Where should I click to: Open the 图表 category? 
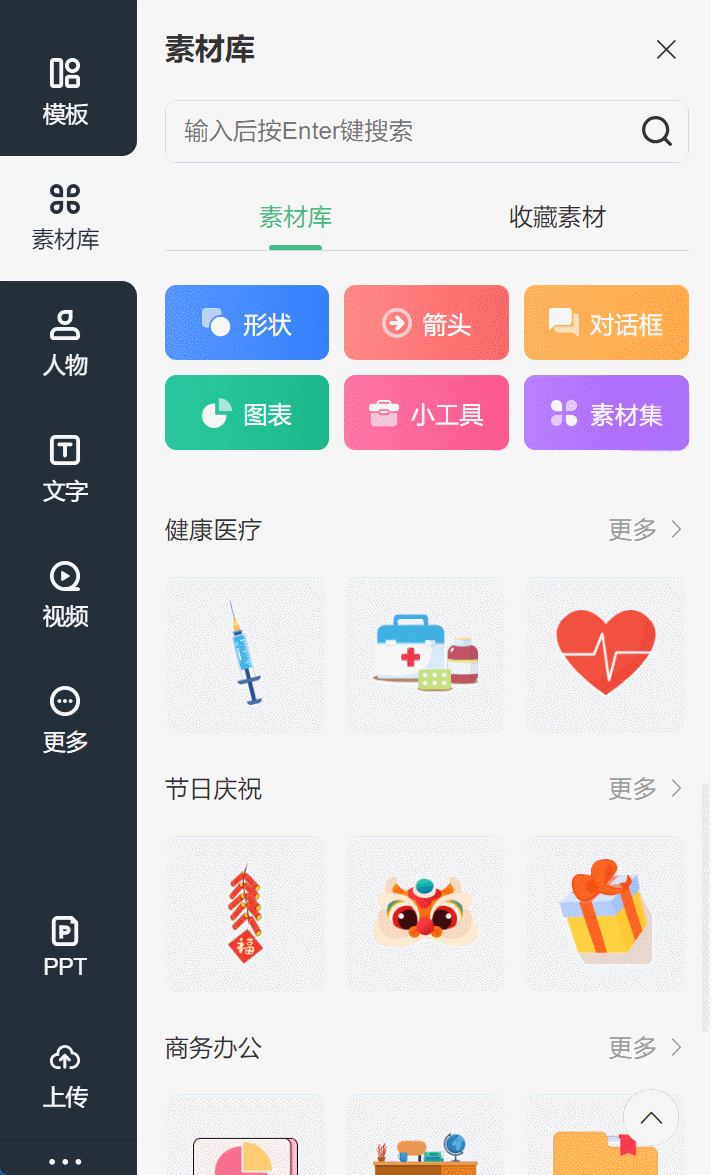point(246,413)
